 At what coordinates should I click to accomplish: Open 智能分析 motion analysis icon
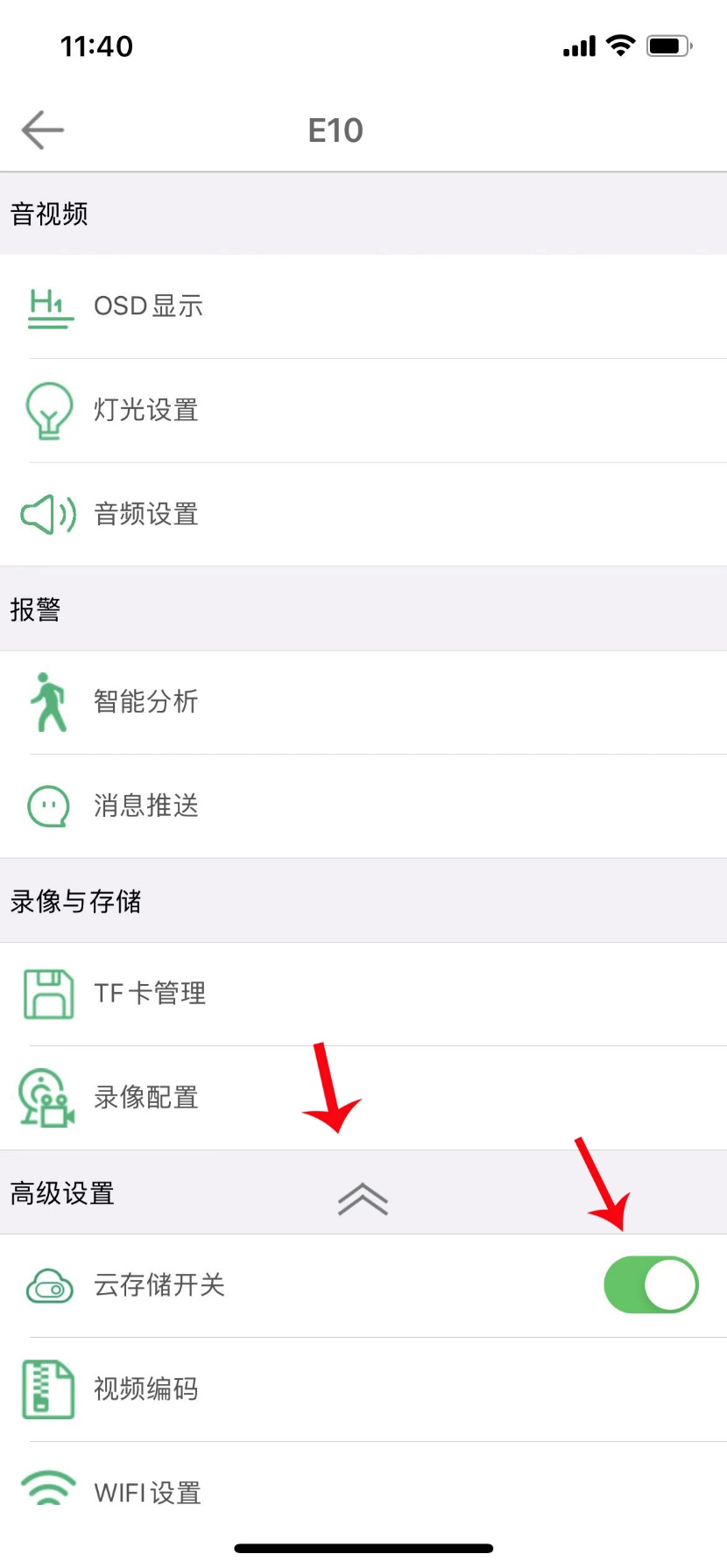tap(48, 701)
